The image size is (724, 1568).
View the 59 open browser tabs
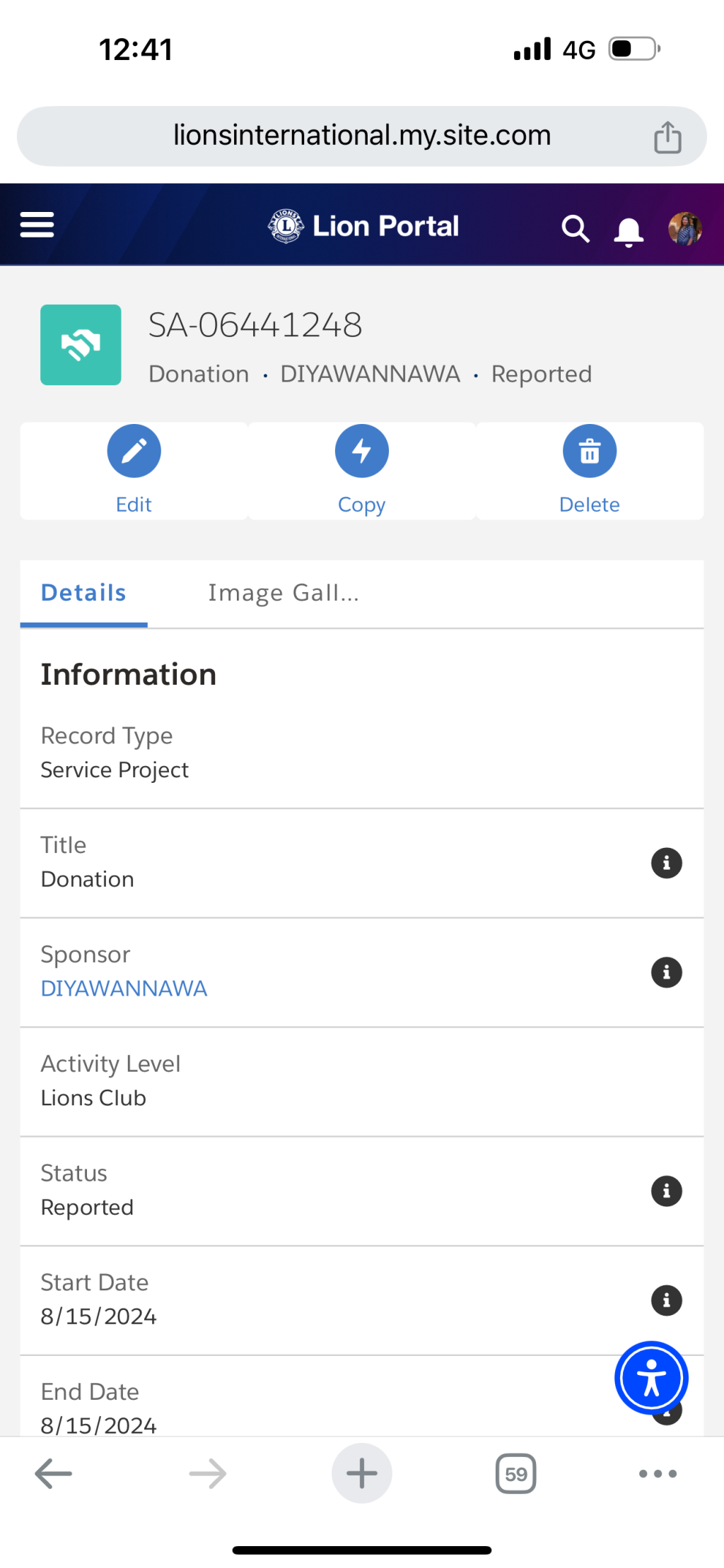(516, 1474)
